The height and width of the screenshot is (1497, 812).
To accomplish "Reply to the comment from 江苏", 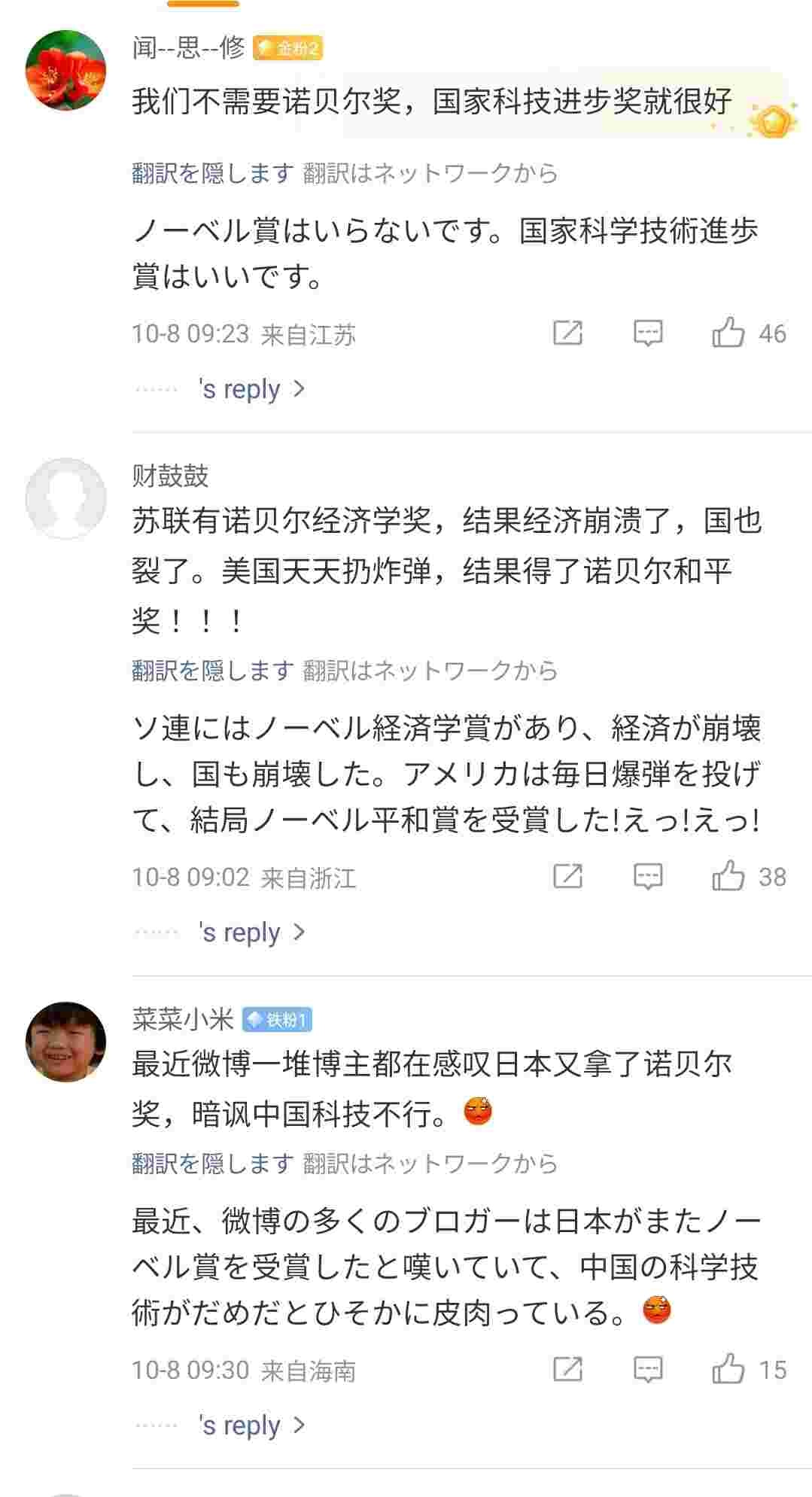I will 647,333.
